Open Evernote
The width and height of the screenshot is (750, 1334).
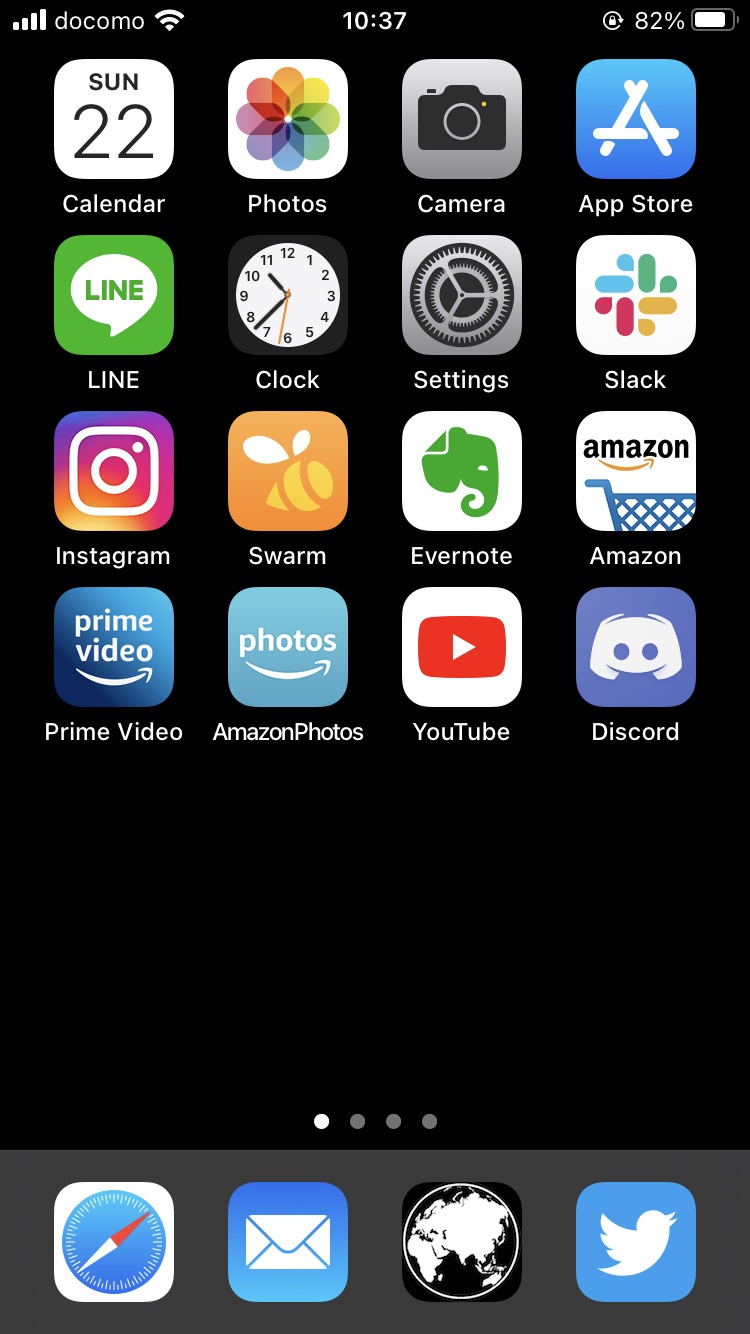tap(462, 471)
